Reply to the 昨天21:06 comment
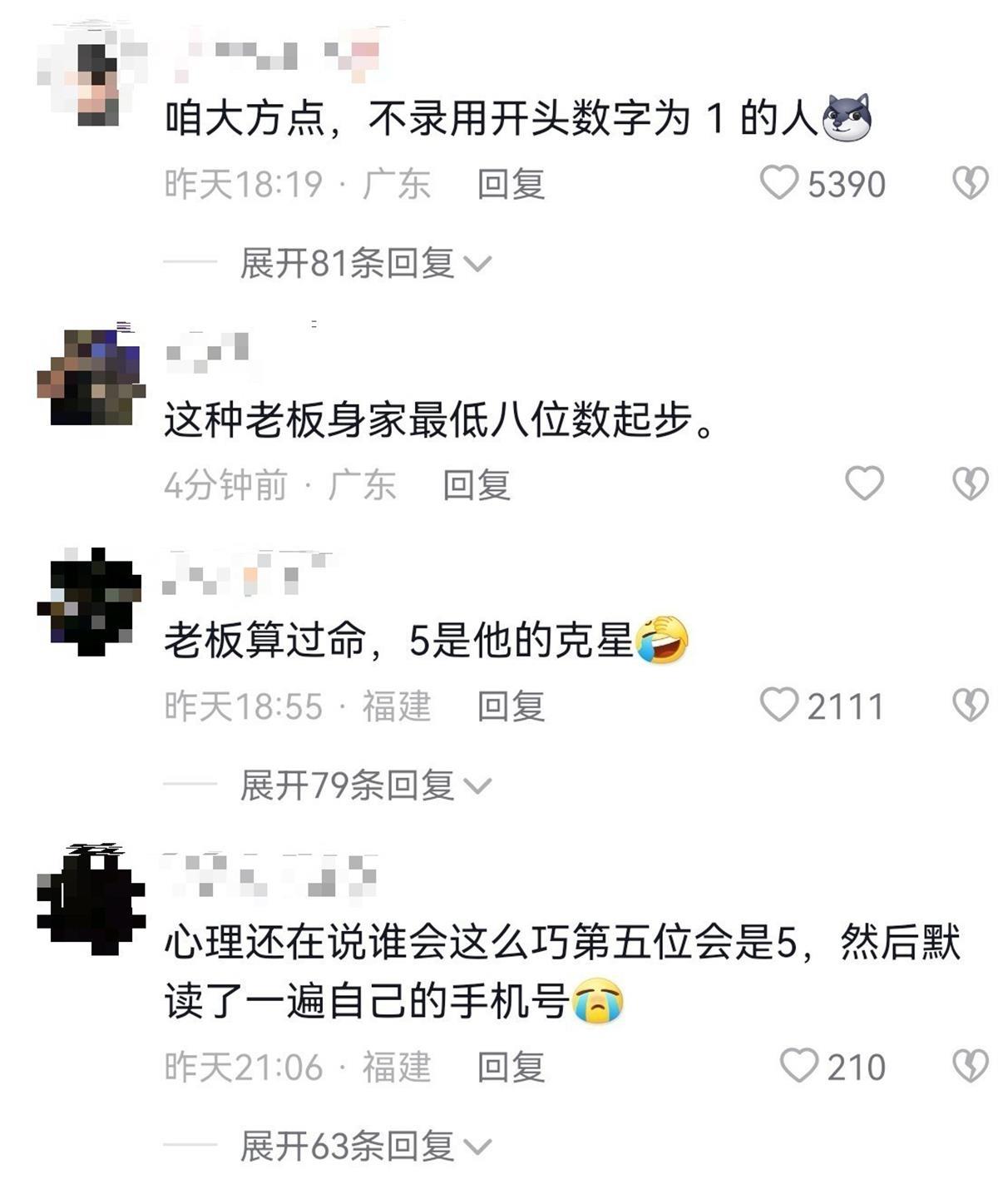This screenshot has height=1204, width=998. tap(511, 1067)
